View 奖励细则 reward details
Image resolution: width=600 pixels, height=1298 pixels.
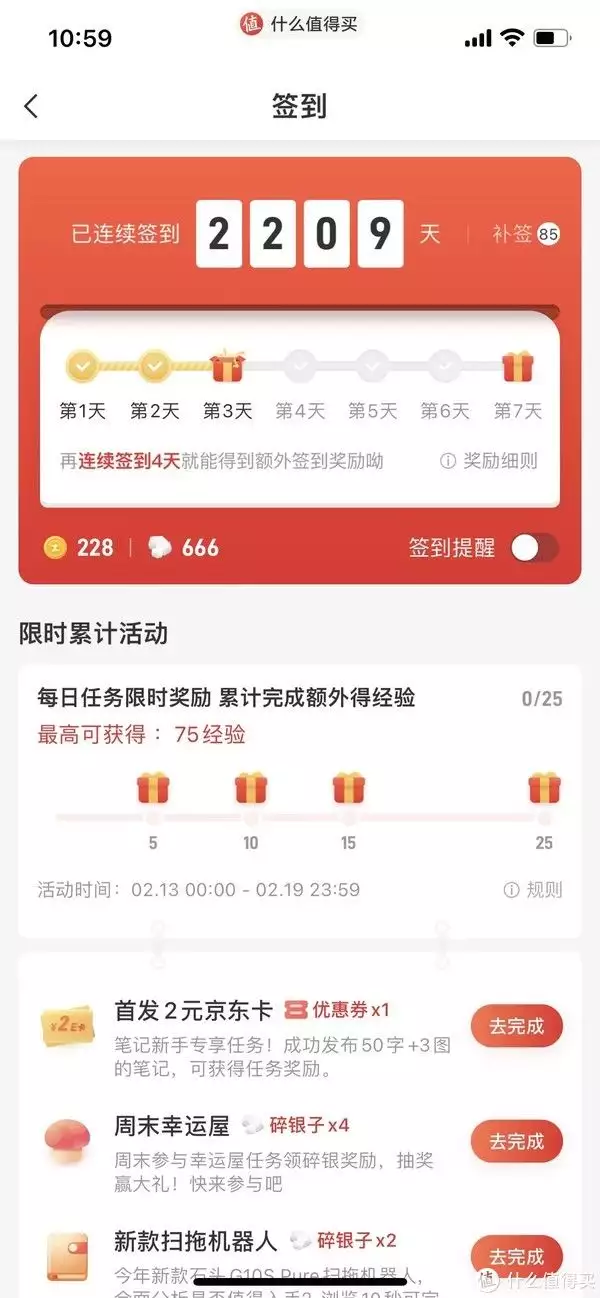click(488, 461)
